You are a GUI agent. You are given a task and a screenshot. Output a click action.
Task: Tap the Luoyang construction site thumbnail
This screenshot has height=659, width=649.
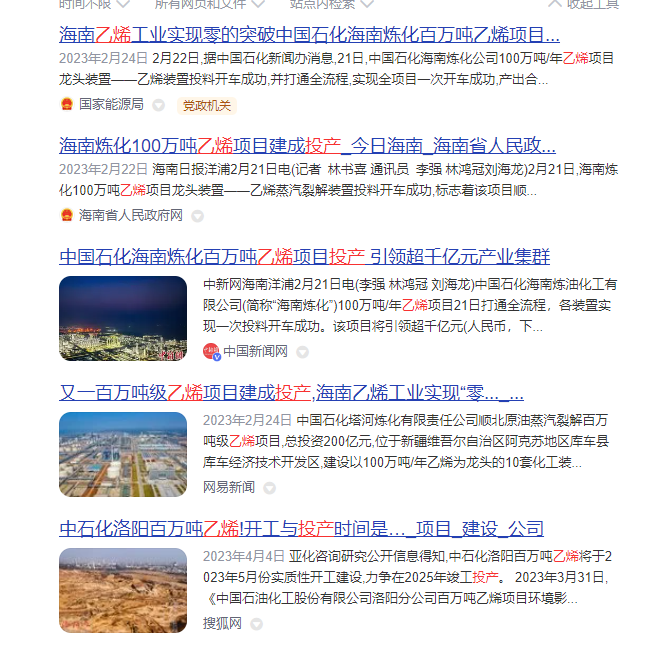click(x=123, y=590)
